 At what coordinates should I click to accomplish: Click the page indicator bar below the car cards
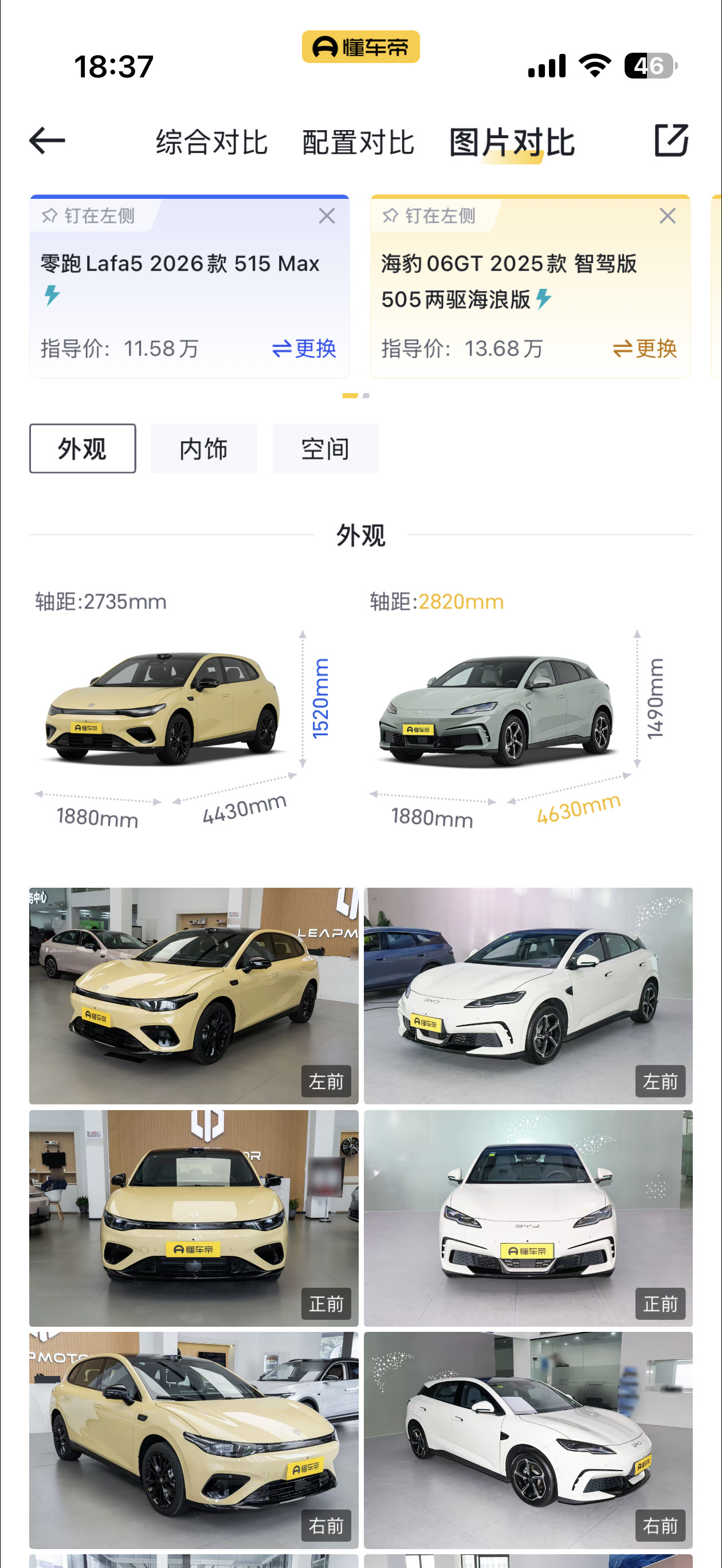point(355,395)
